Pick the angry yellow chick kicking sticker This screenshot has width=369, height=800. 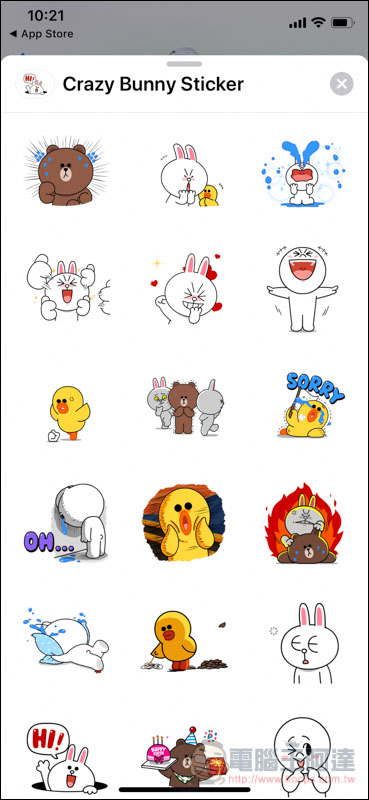coord(68,413)
